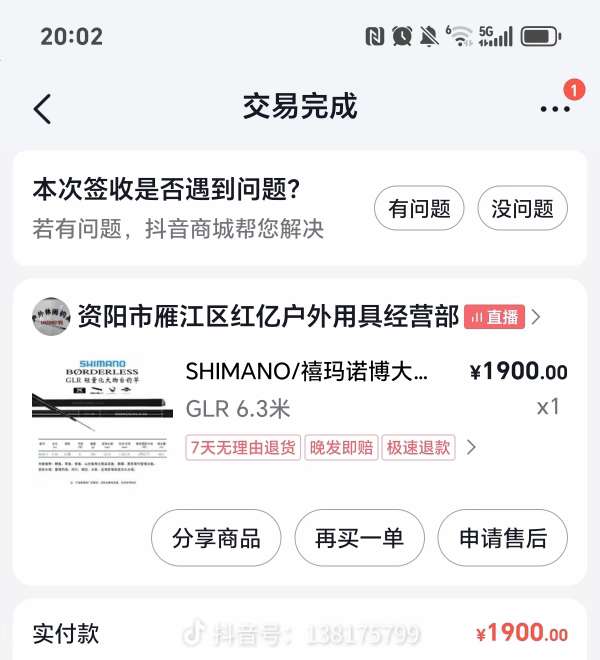Open the 资阳市雁江区红亿户外用具经营部 store

pos(268,317)
